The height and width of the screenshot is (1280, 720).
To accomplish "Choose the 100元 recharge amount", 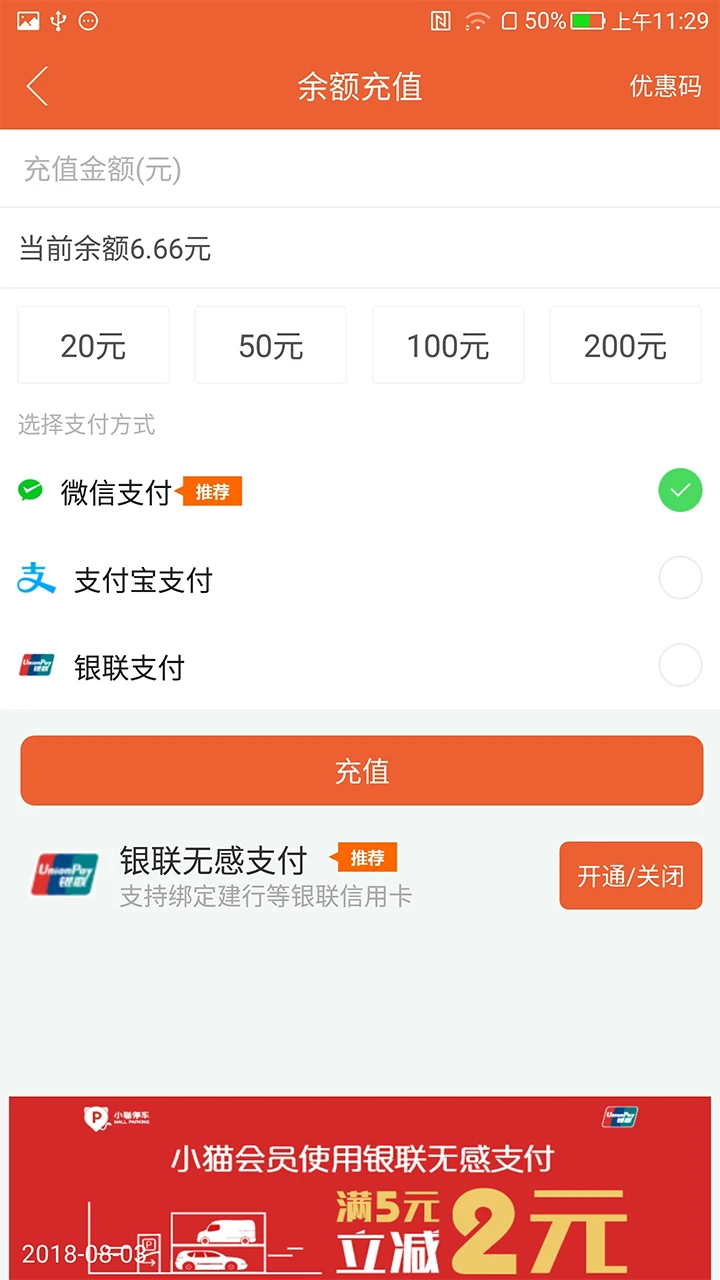I will pos(448,344).
